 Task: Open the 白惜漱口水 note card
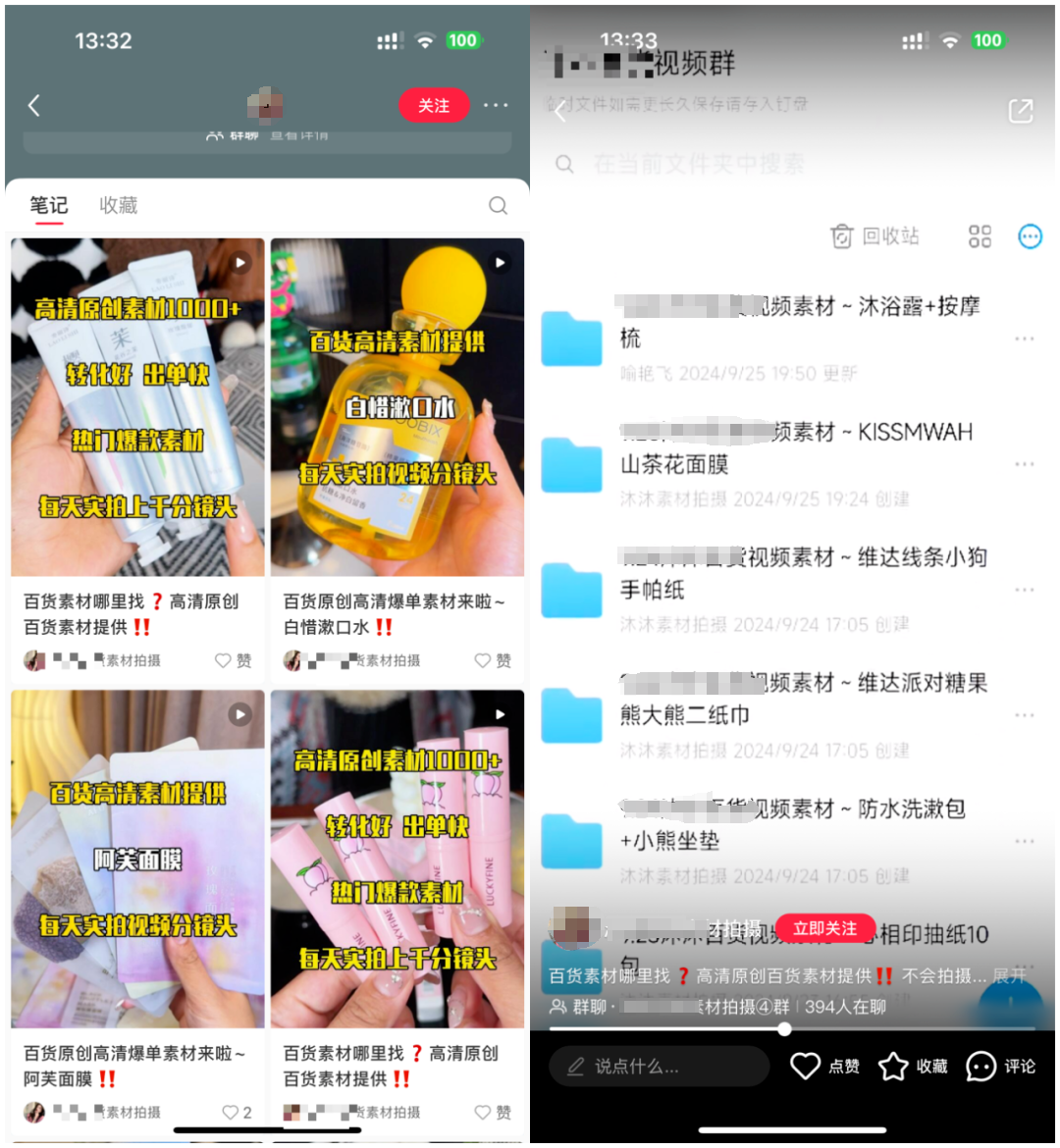(397, 407)
